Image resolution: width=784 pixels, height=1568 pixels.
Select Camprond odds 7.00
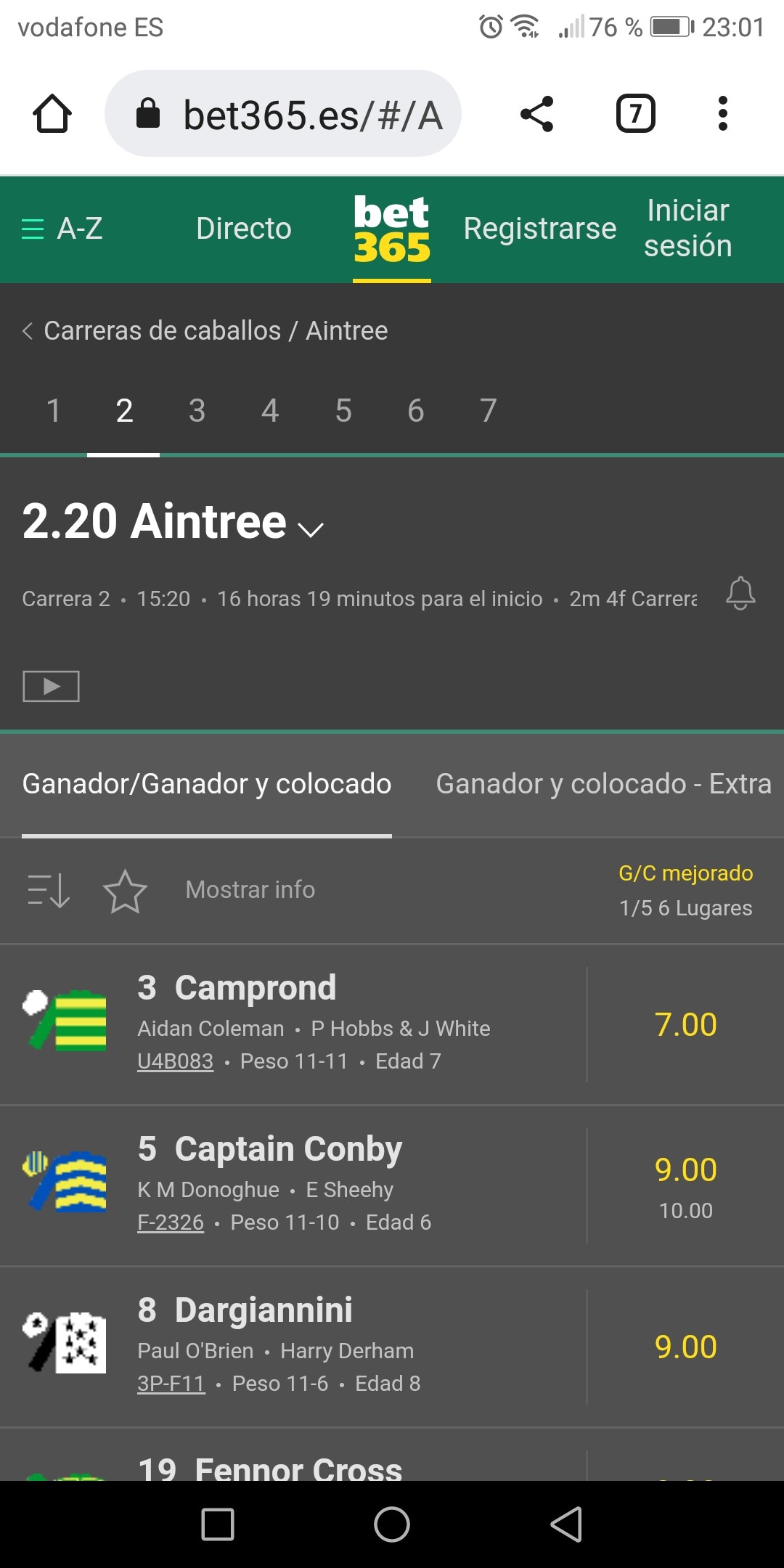click(685, 1025)
